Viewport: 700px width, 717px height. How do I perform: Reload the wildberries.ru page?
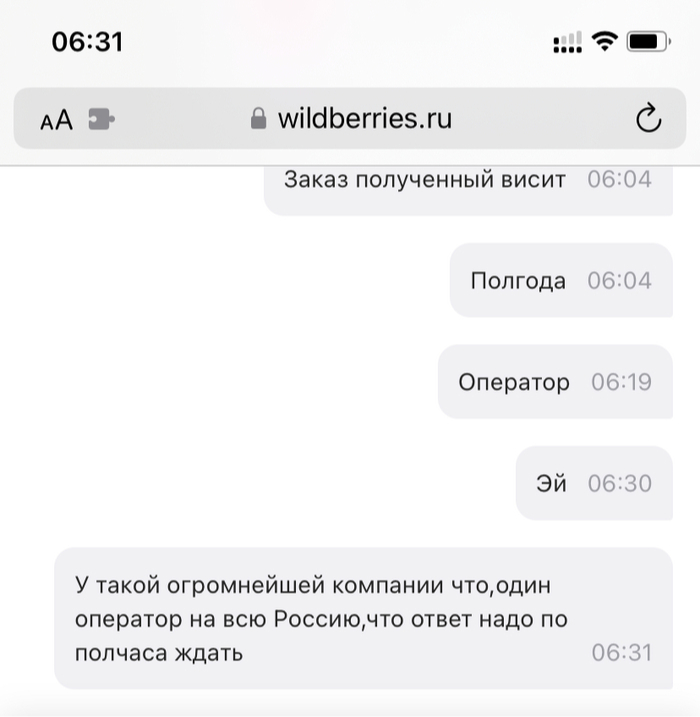648,119
